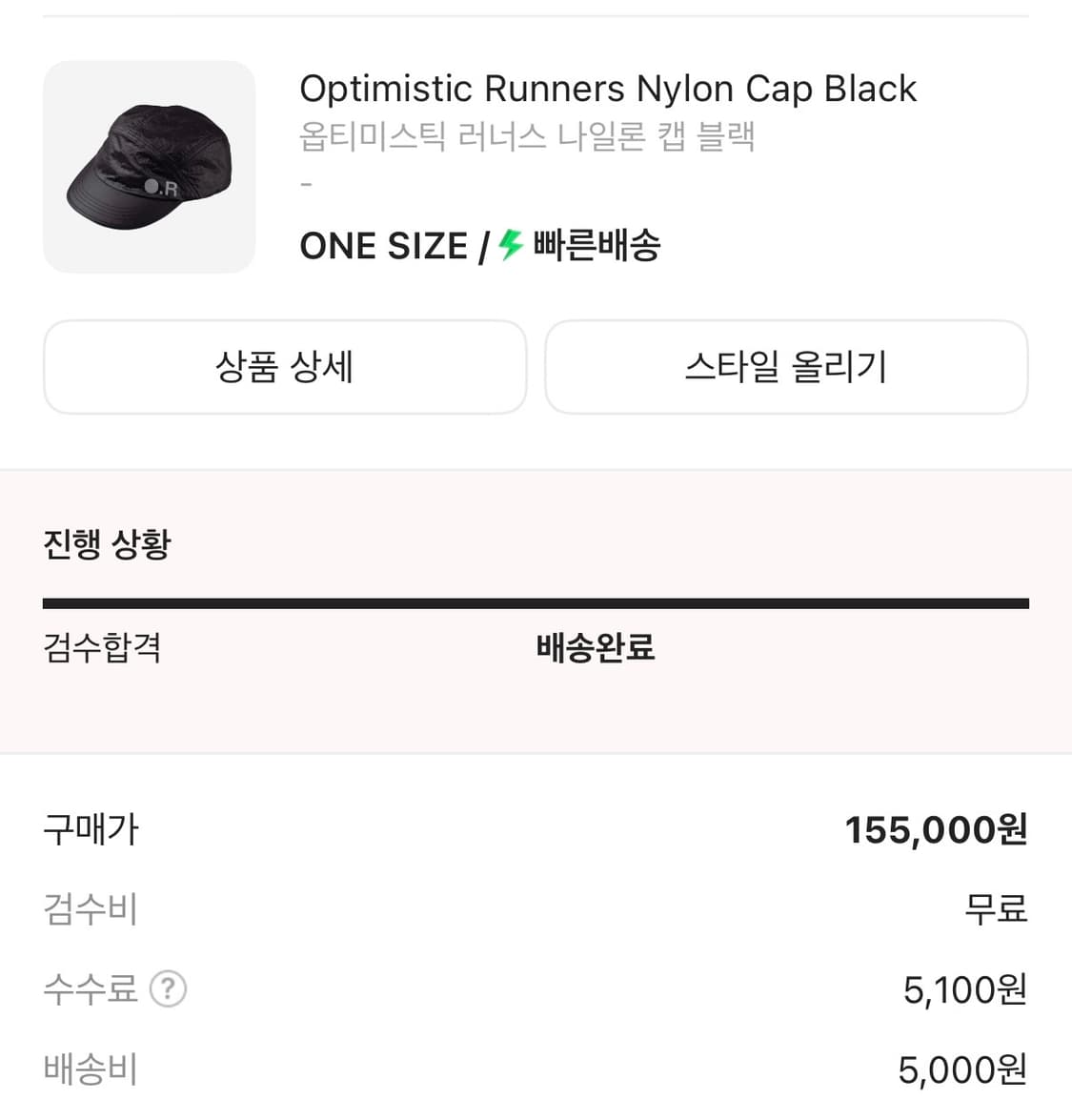
Task: Click the lightning bolt fast-delivery icon
Action: point(505,245)
